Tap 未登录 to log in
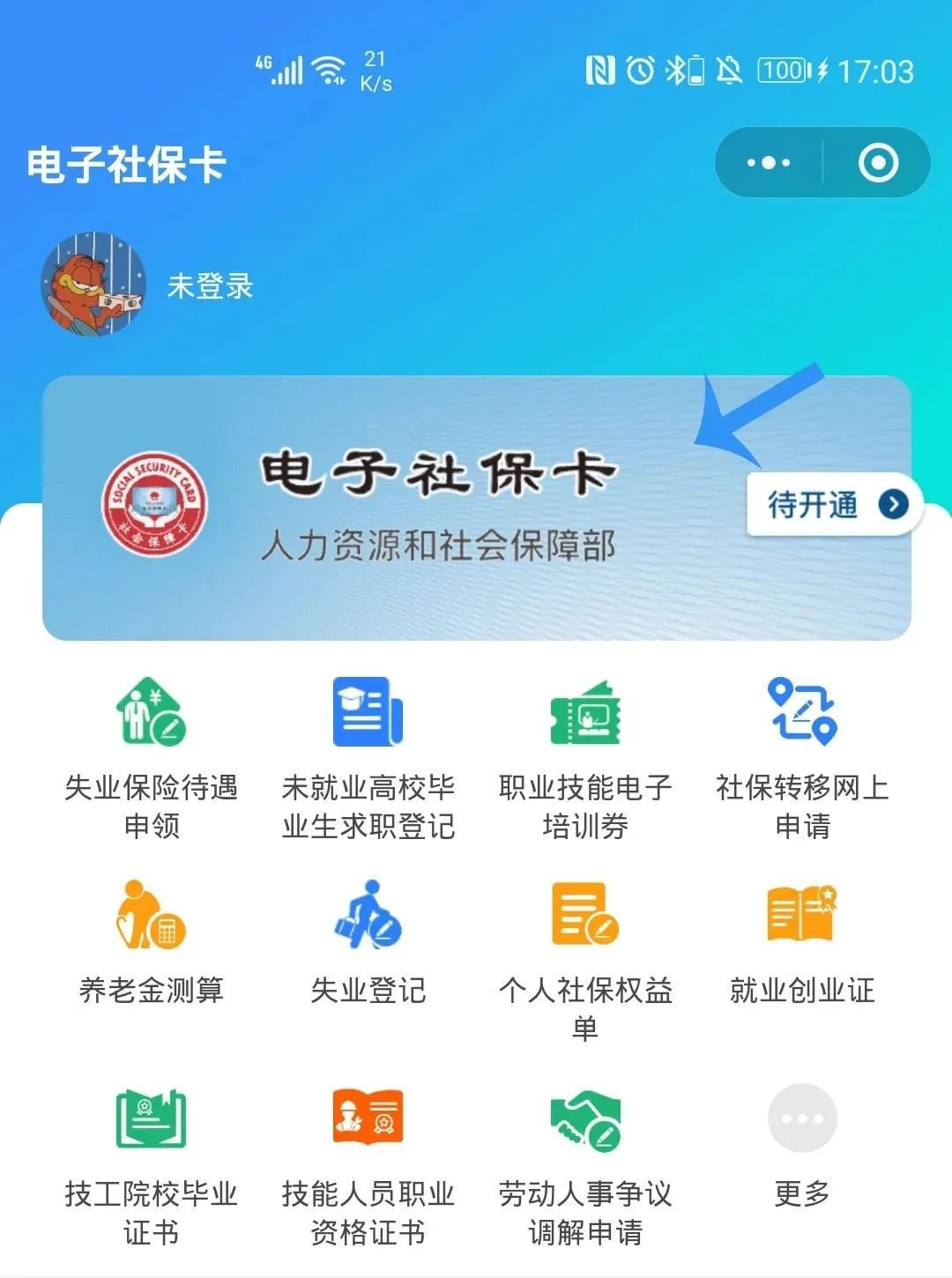This screenshot has height=1278, width=952. coord(209,285)
